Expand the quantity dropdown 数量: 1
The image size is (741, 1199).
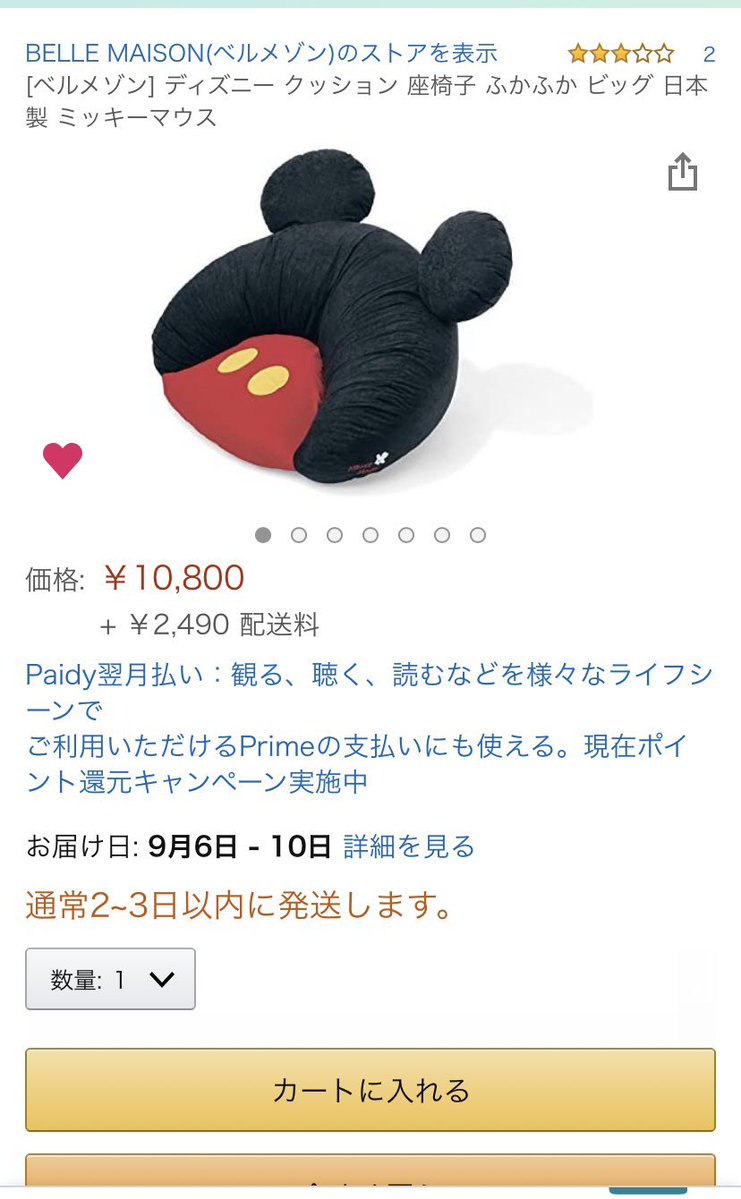coord(110,979)
